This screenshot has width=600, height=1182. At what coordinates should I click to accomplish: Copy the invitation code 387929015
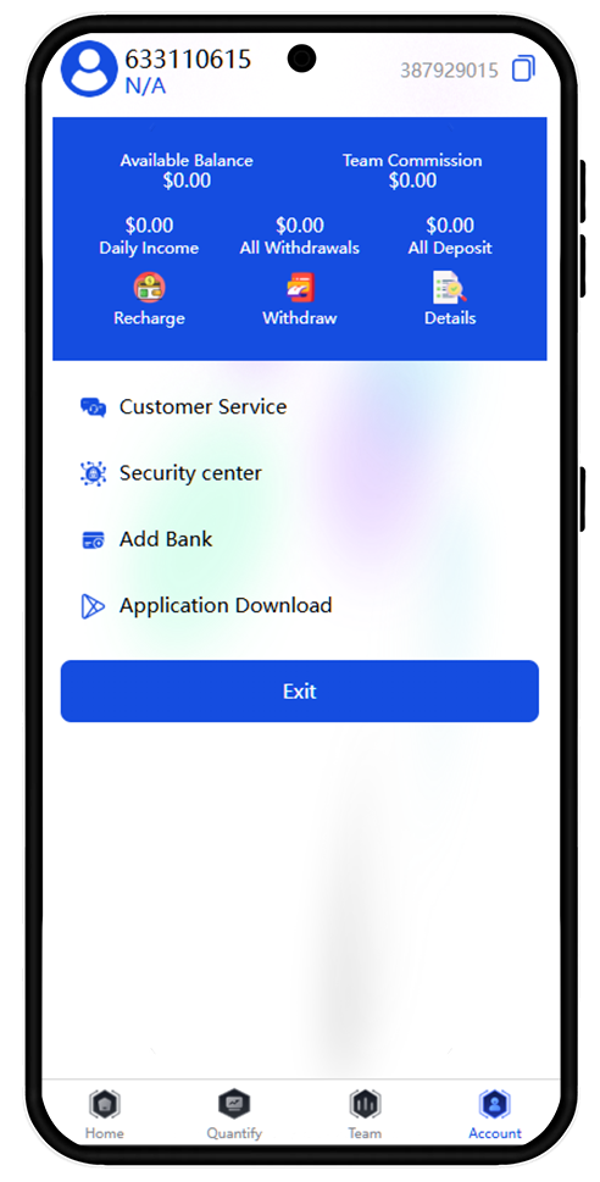click(523, 69)
